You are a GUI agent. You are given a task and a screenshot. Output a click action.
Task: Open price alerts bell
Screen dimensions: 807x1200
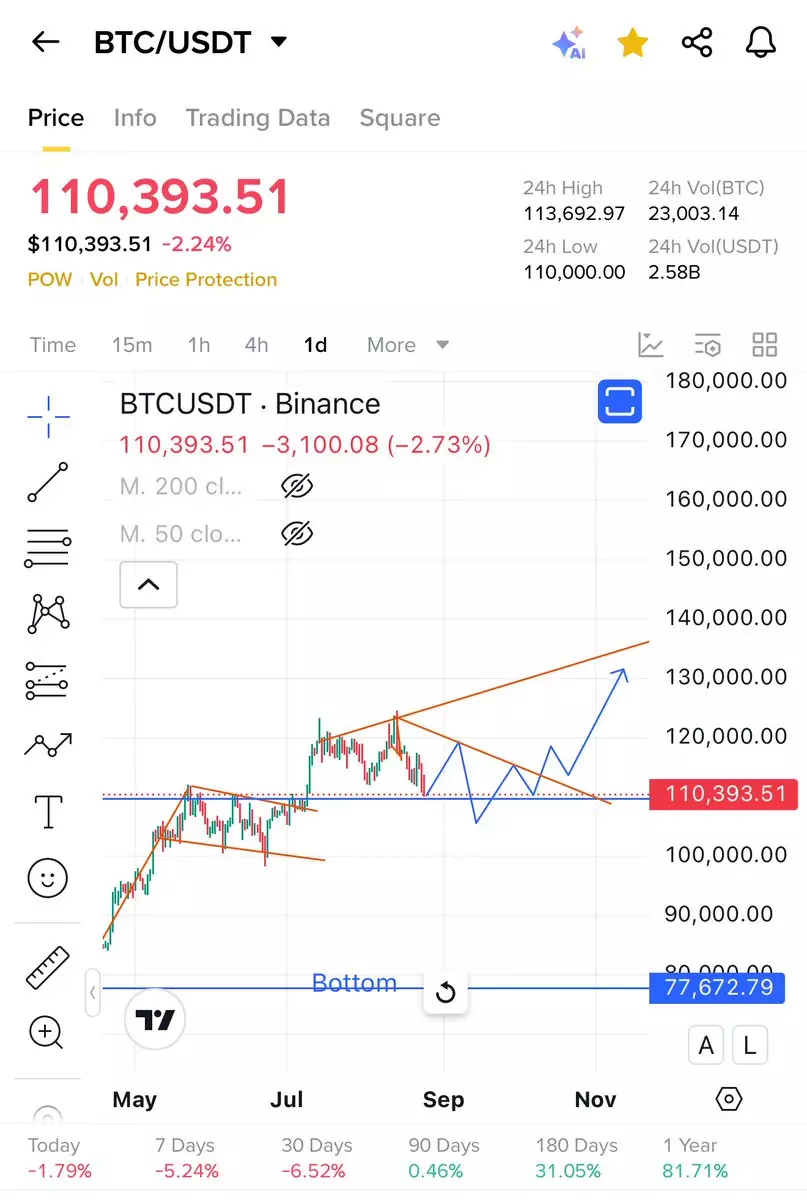pos(761,43)
